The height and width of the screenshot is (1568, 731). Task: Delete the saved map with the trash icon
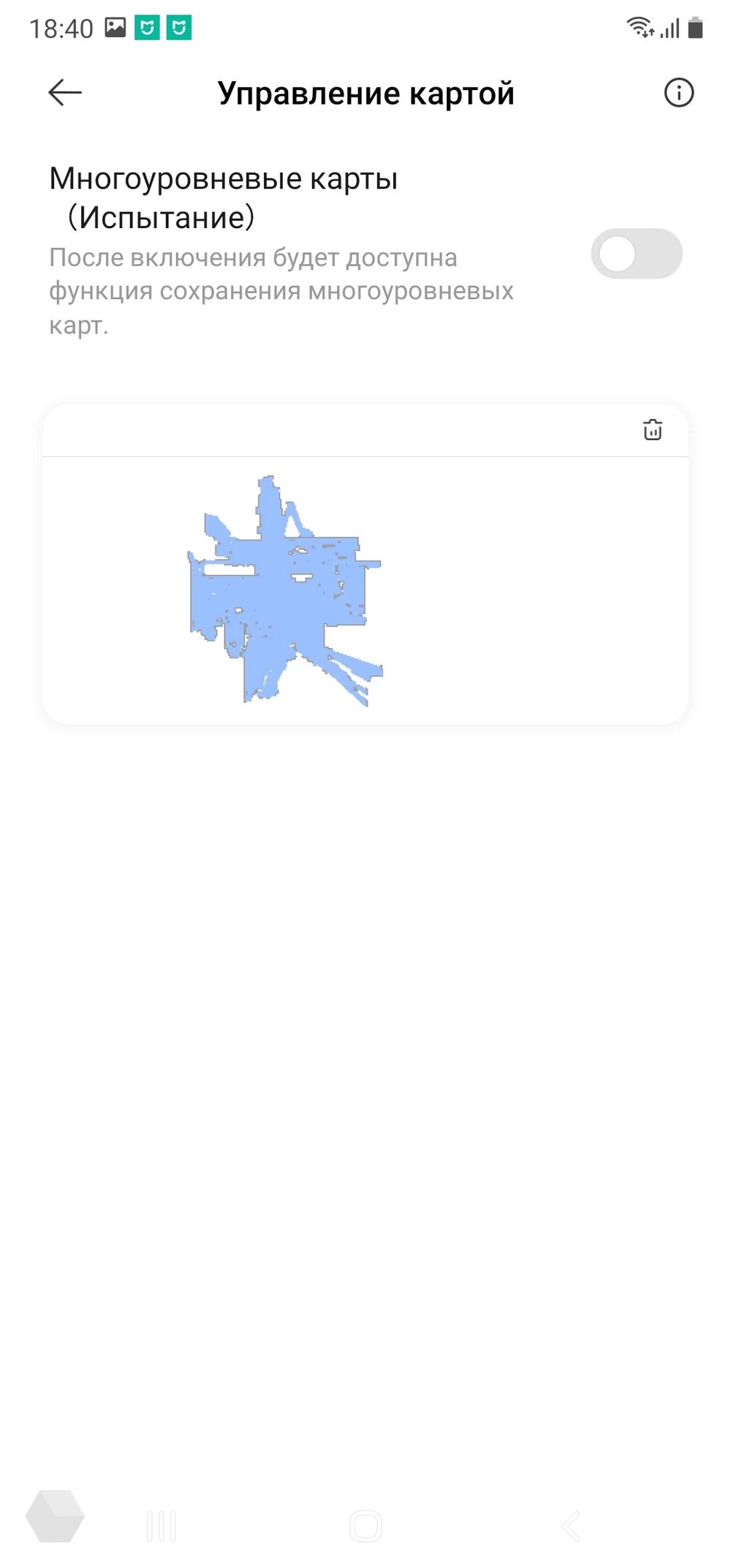(x=652, y=430)
